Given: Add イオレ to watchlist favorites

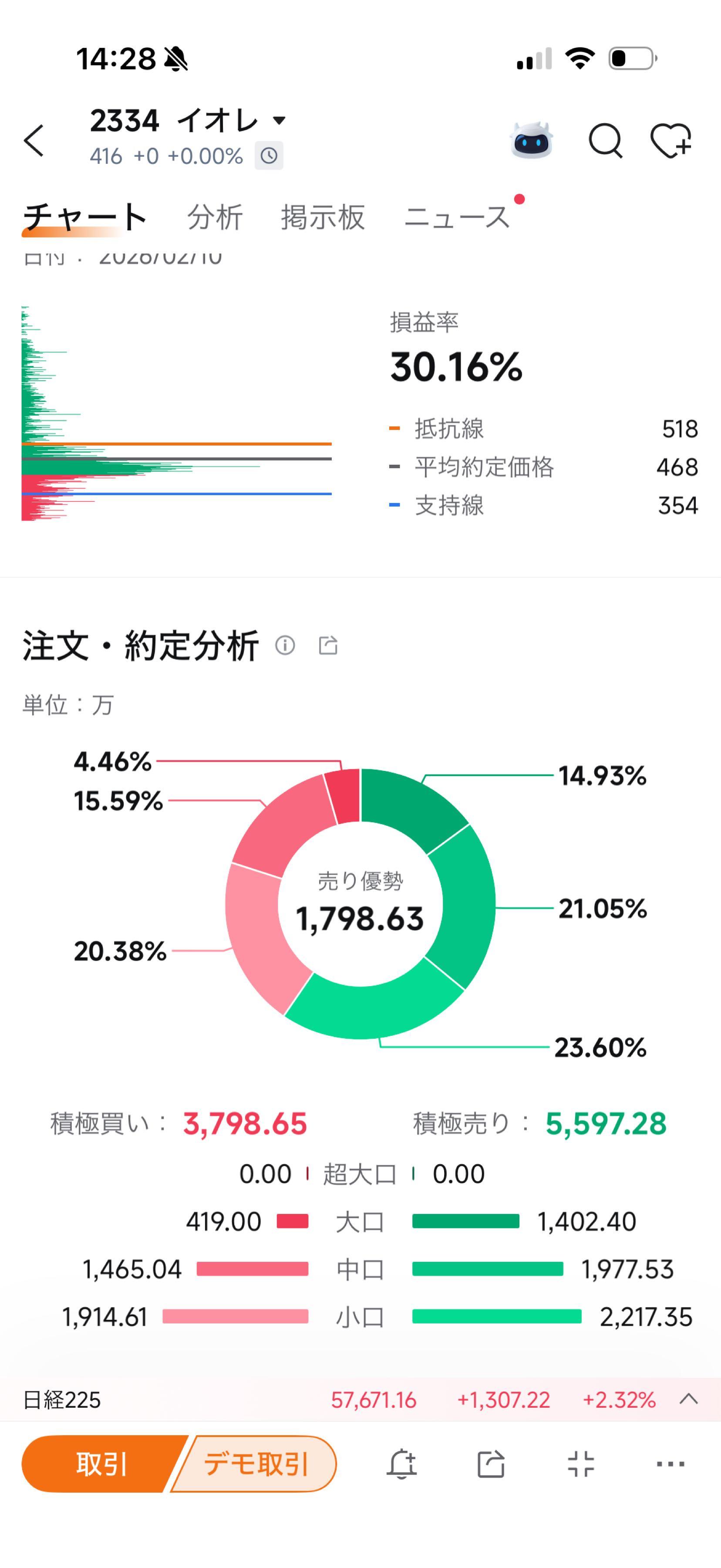Looking at the screenshot, I should [671, 141].
